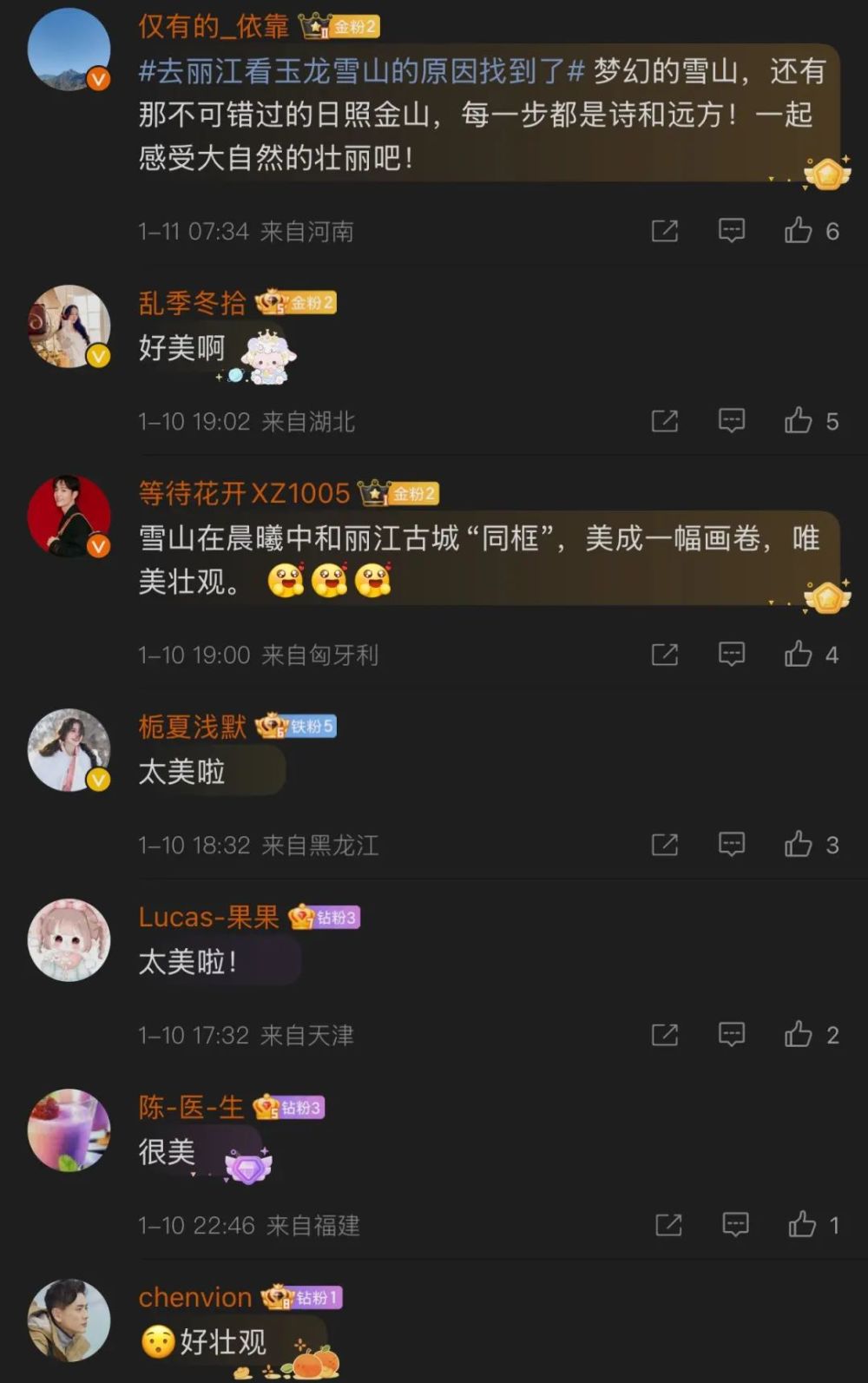Share 陈-医-生's comment
The height and width of the screenshot is (1383, 868).
point(668,1225)
